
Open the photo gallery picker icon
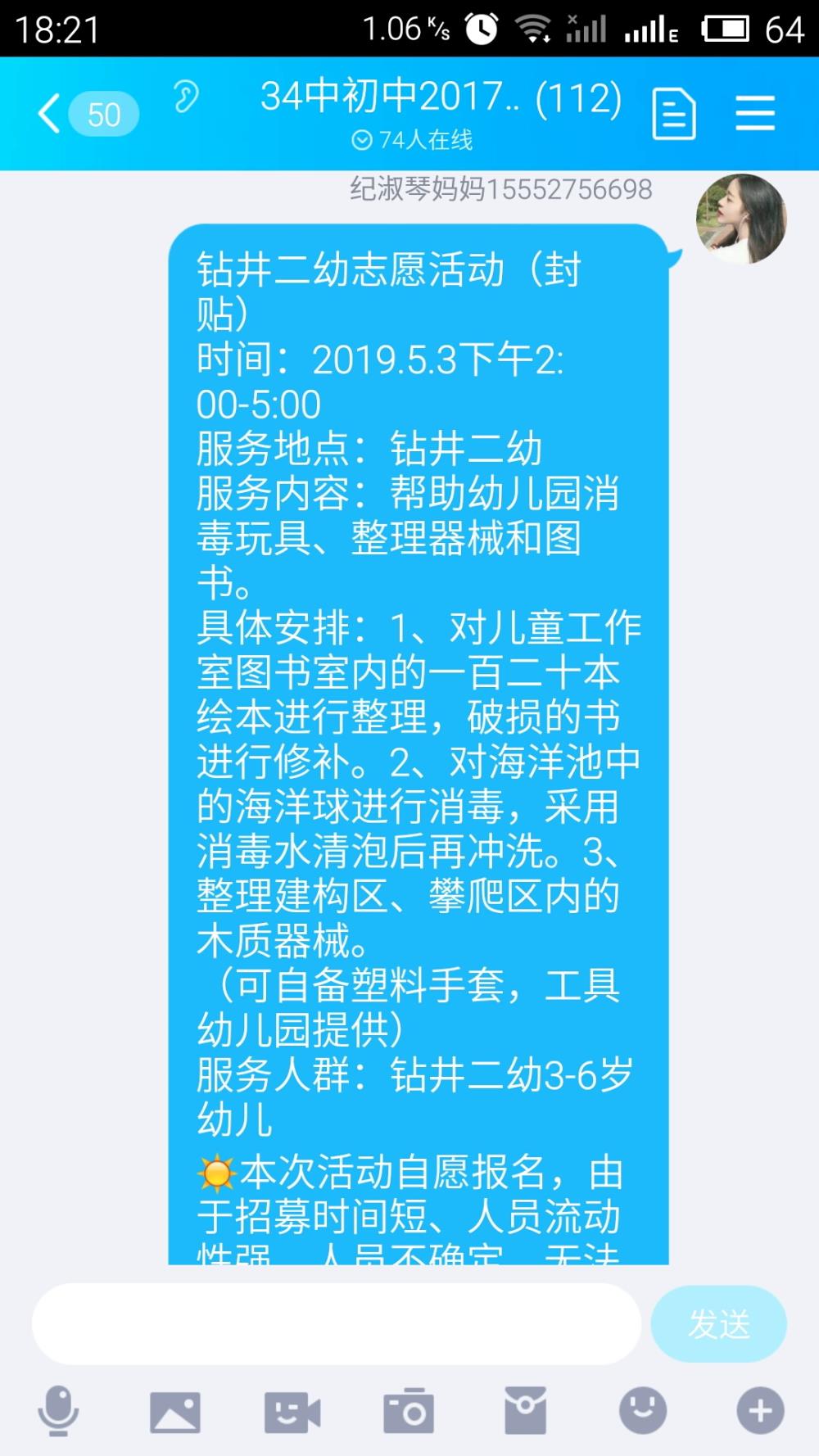tap(175, 1412)
